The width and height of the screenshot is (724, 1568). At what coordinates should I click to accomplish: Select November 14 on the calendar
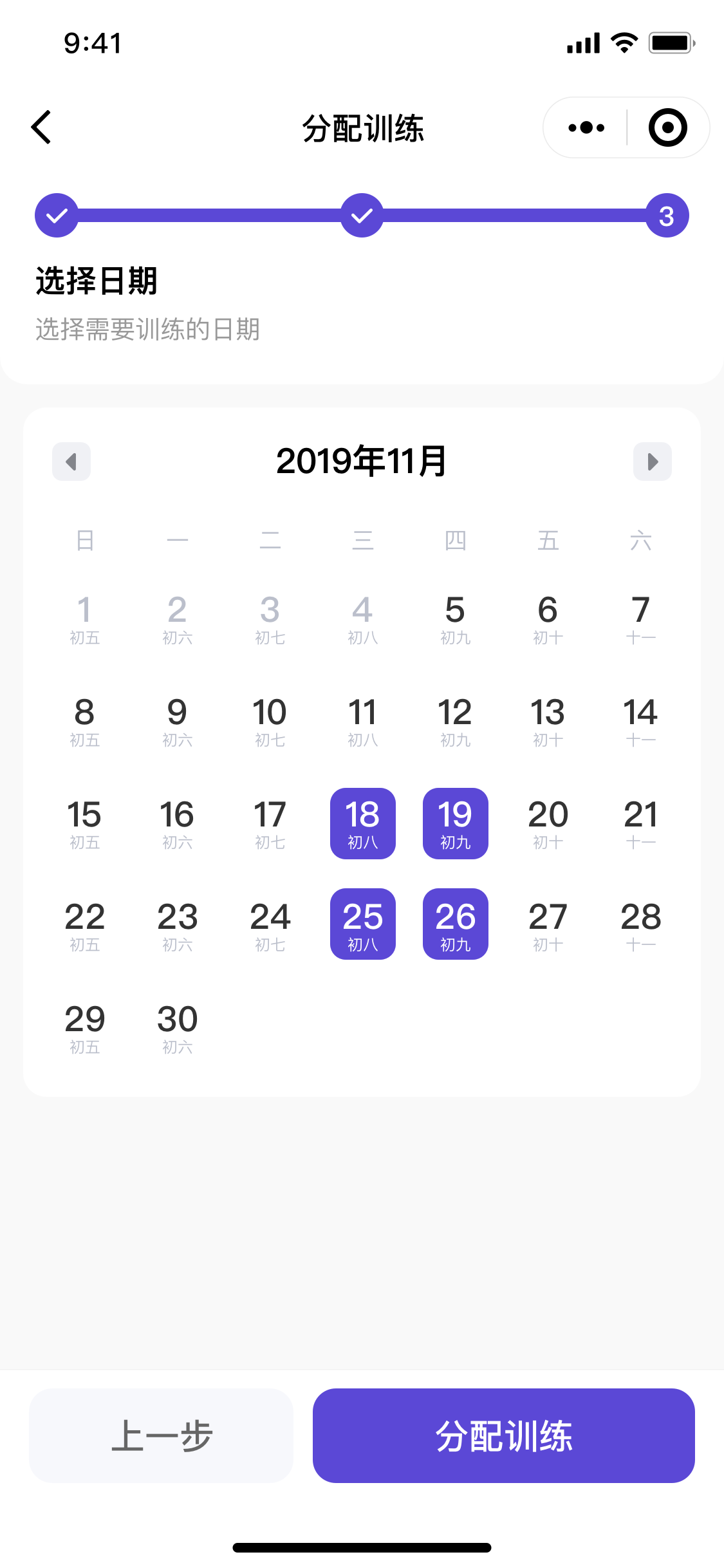click(641, 721)
